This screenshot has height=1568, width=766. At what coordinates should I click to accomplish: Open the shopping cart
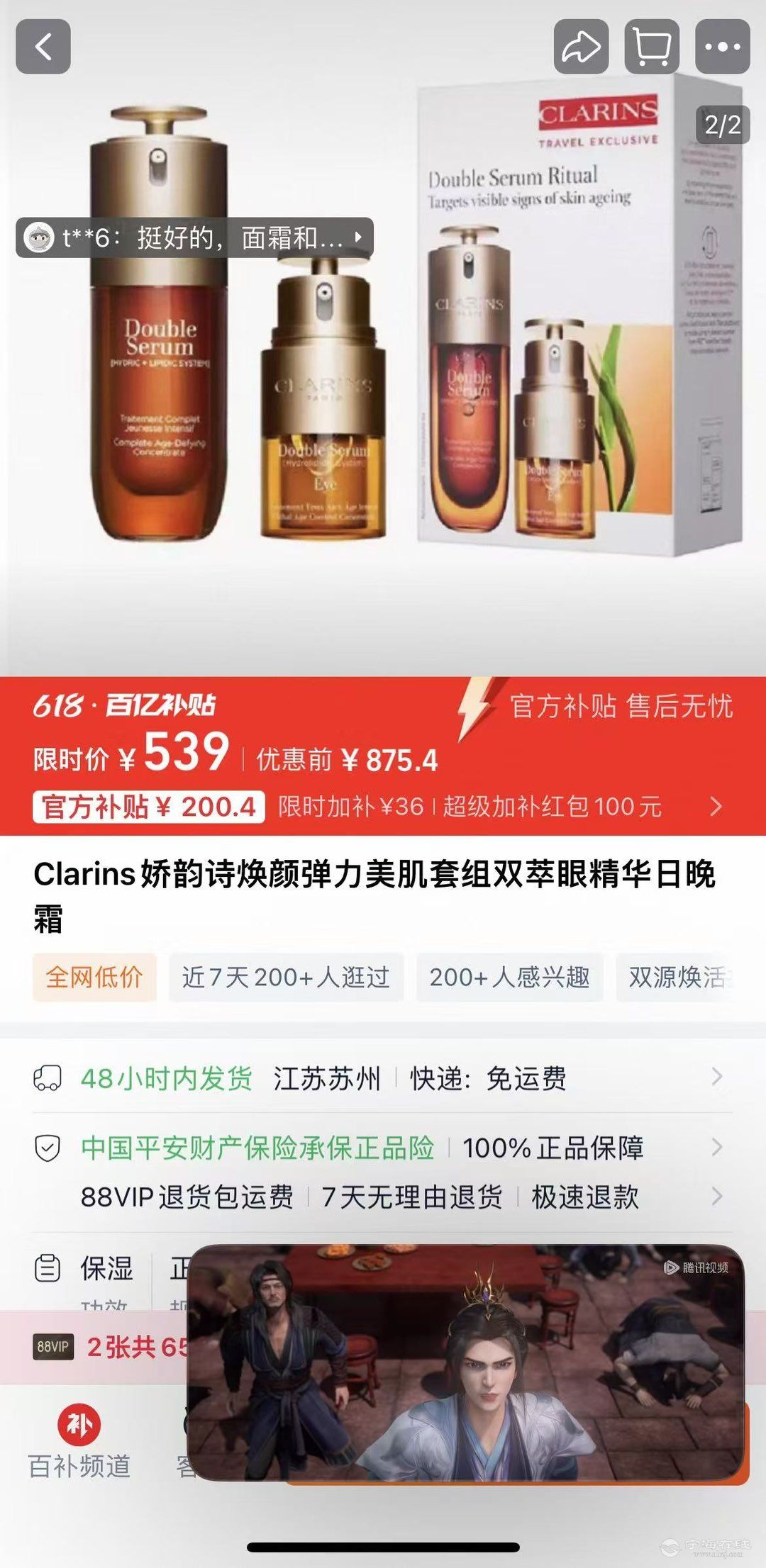click(651, 47)
